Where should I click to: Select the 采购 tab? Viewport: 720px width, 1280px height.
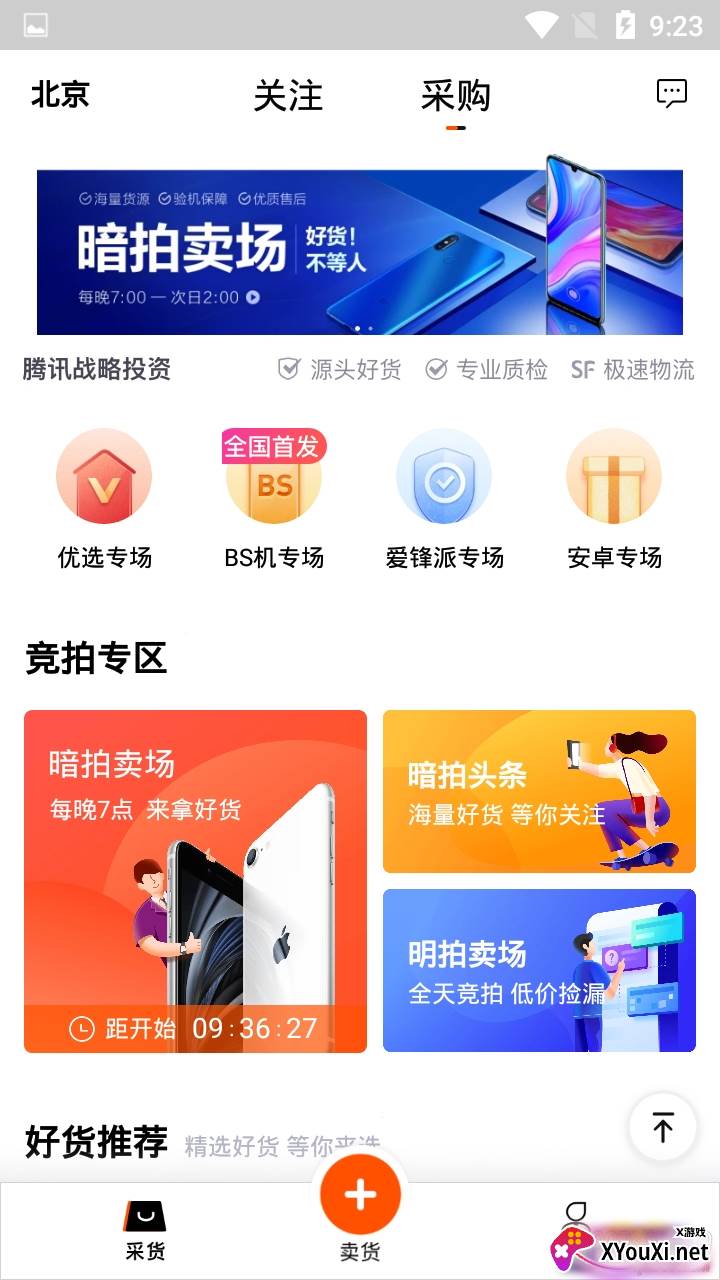(x=455, y=96)
